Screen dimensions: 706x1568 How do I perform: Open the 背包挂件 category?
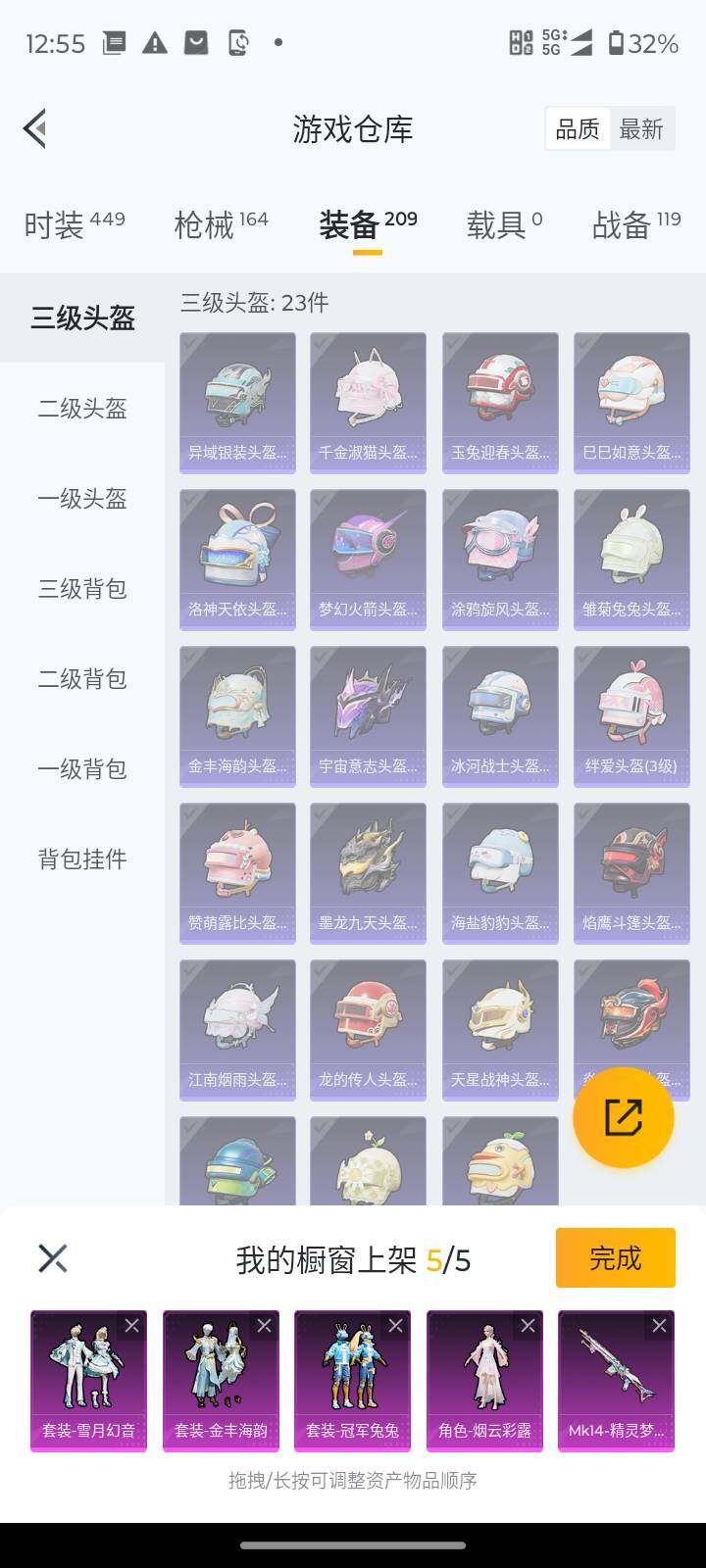tap(82, 858)
